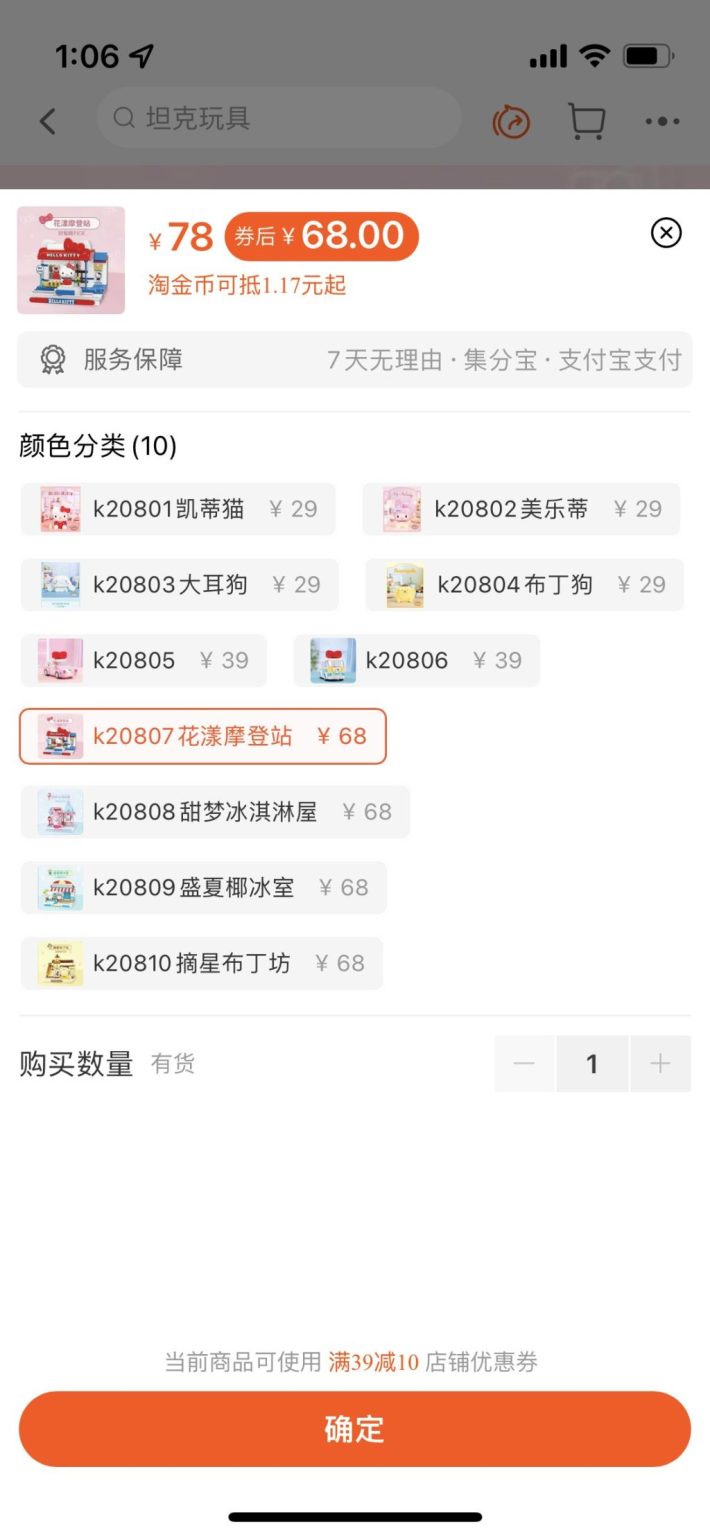The width and height of the screenshot is (710, 1537).
Task: Decrease purchase quantity with minus button
Action: (525, 1064)
